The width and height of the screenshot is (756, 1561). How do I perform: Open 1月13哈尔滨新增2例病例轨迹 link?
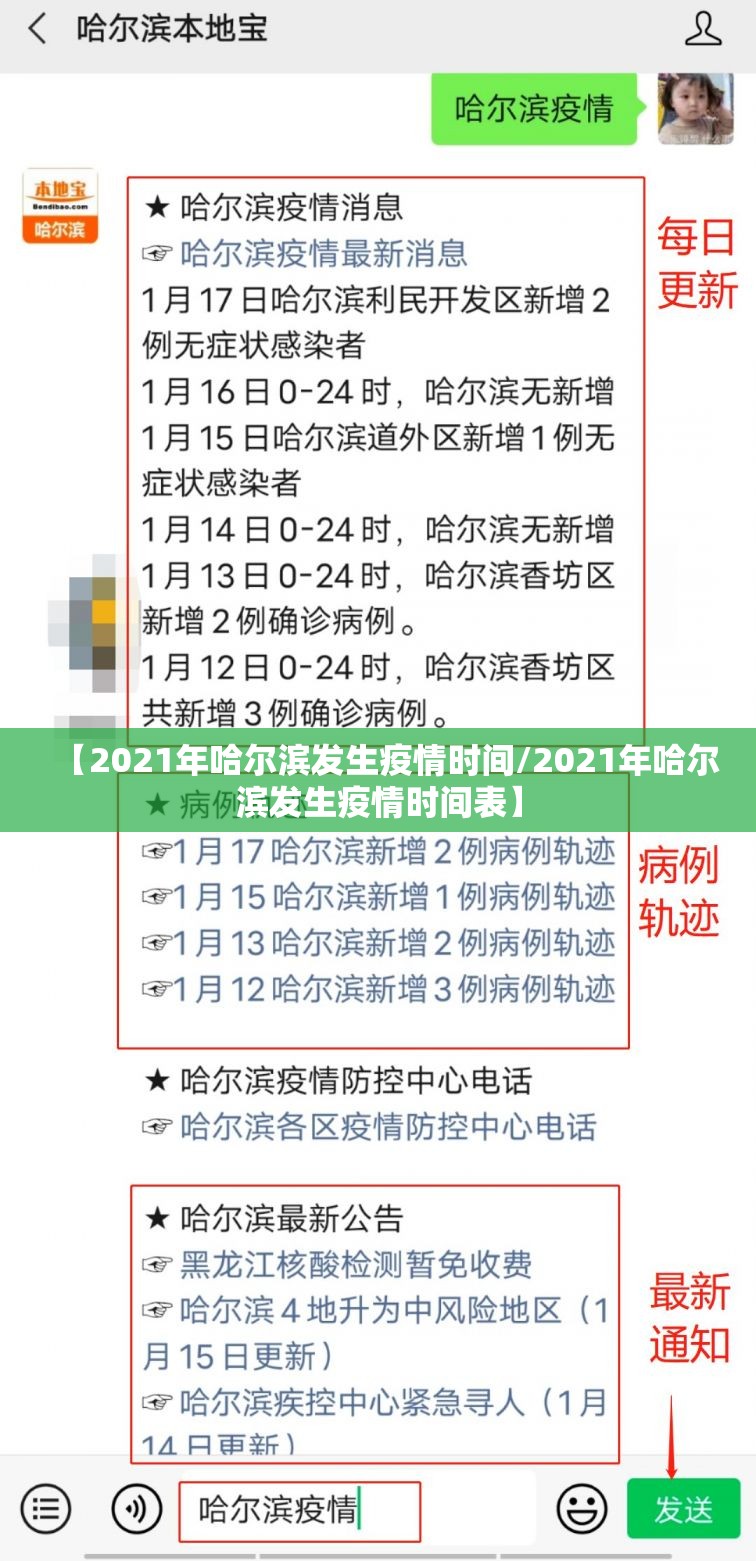coord(393,943)
